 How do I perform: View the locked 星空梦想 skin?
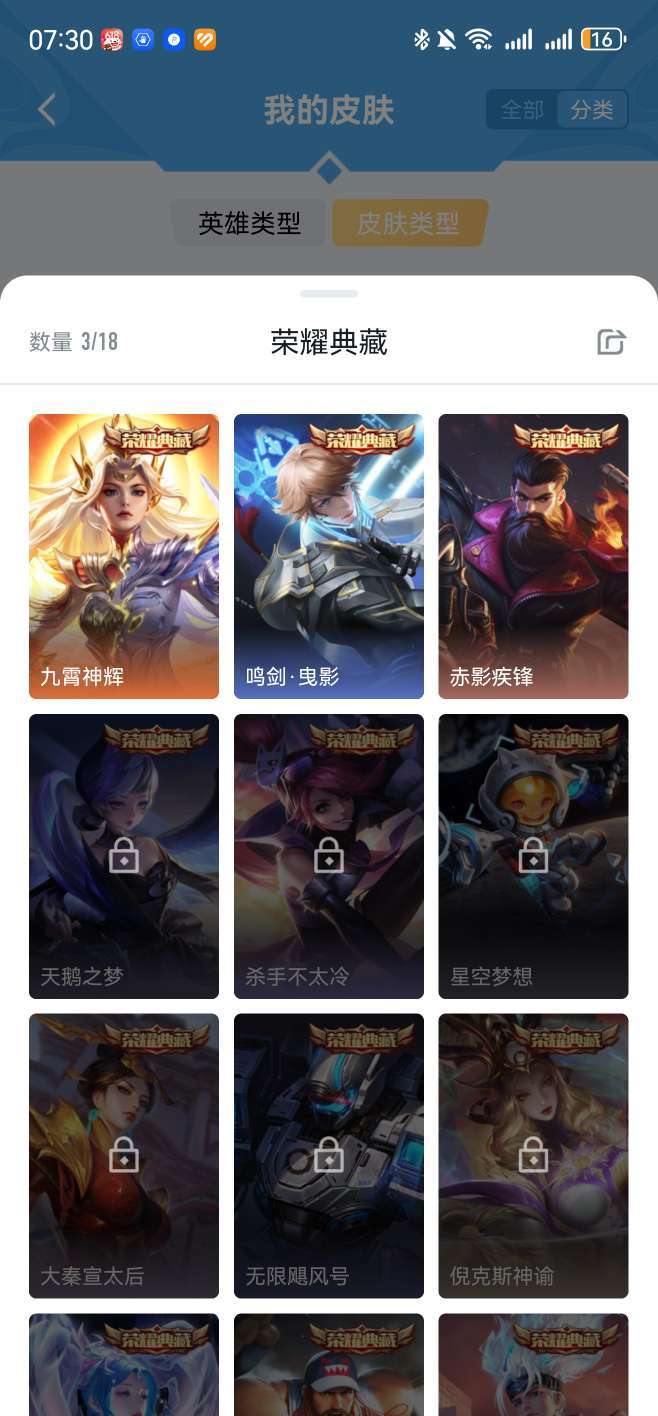click(533, 856)
